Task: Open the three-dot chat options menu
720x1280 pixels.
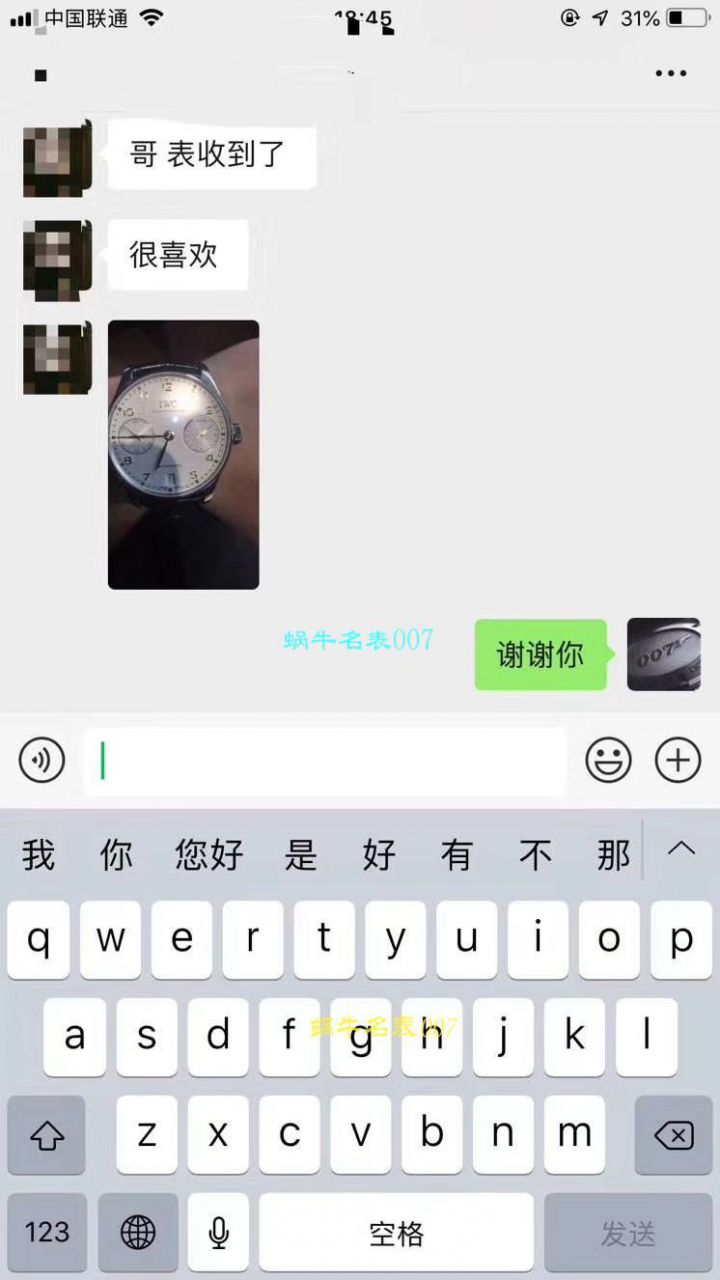Action: pyautogui.click(x=671, y=74)
